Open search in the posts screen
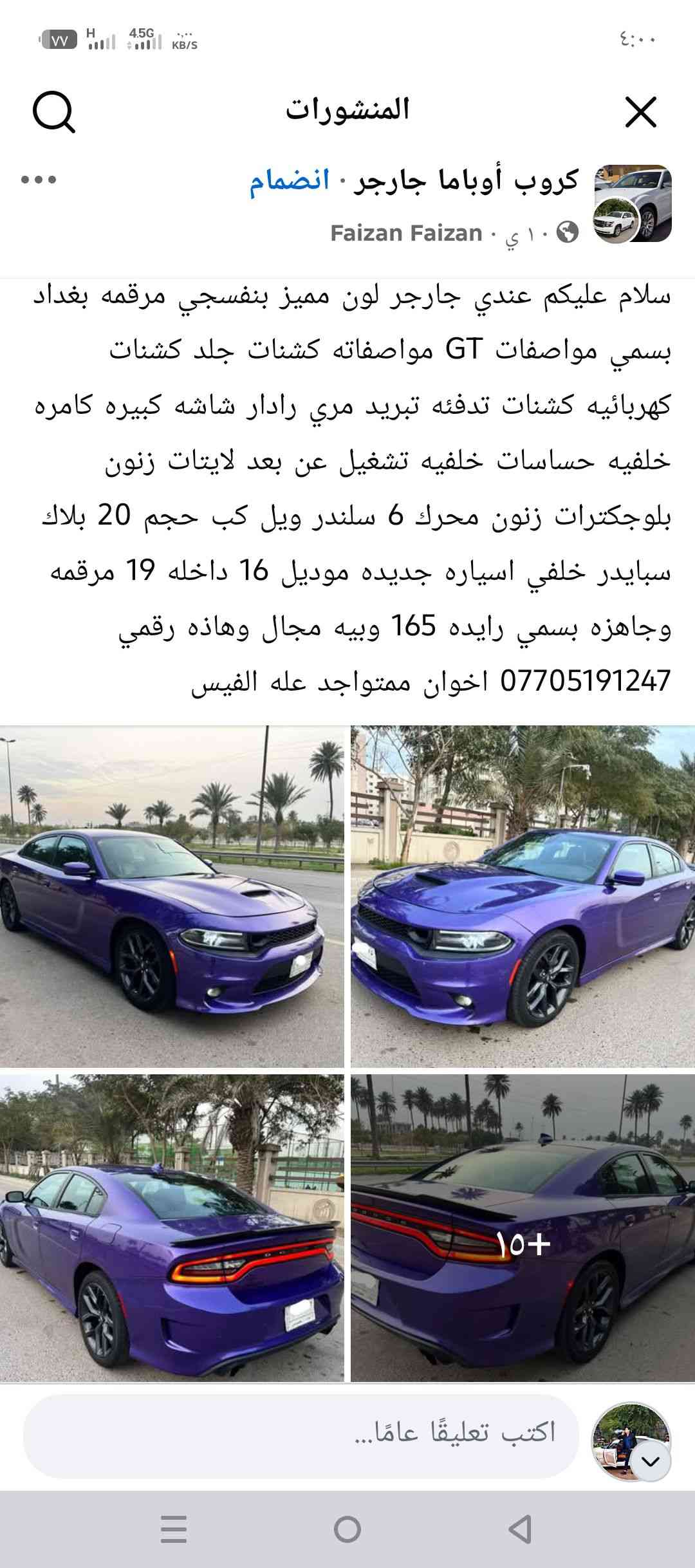 pyautogui.click(x=54, y=113)
